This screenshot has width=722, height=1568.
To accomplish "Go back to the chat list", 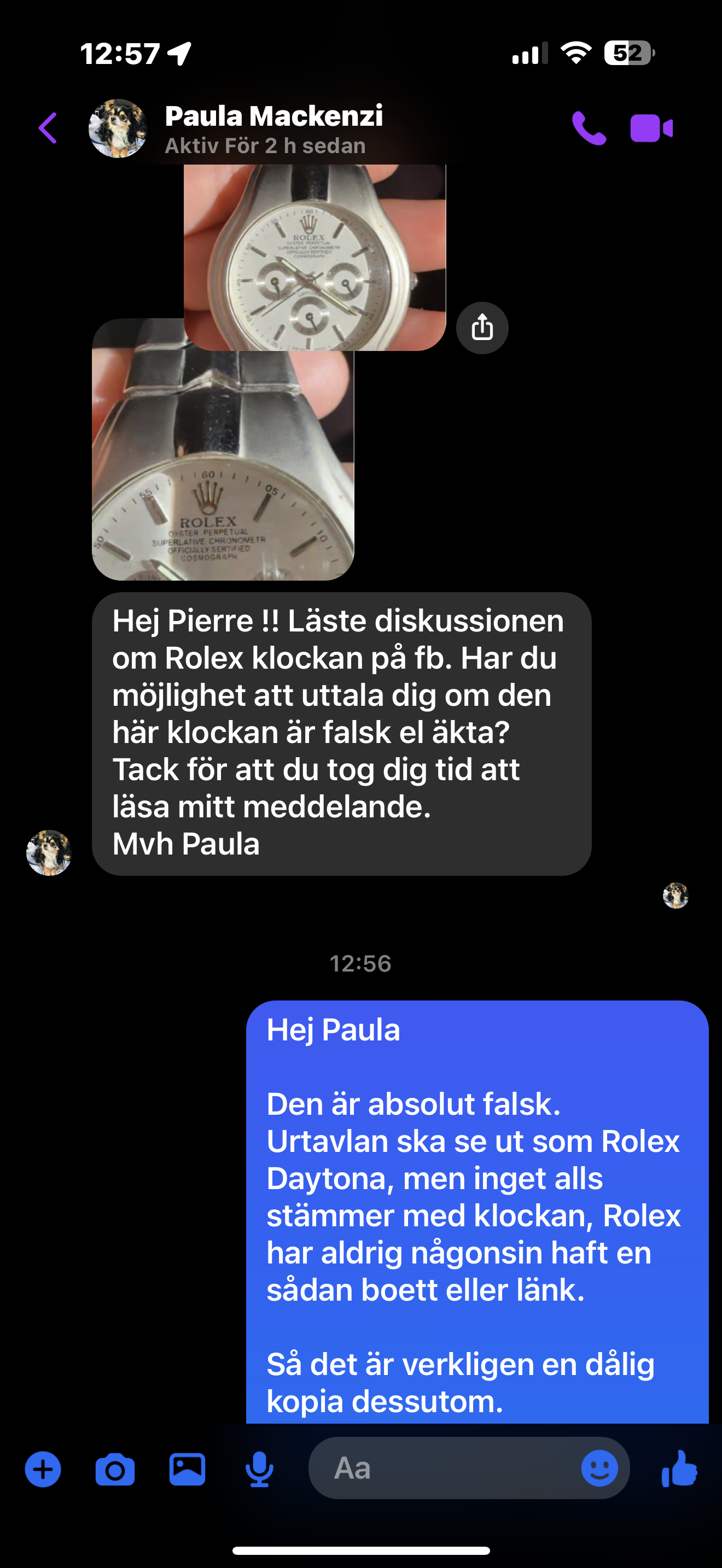I will 48,128.
